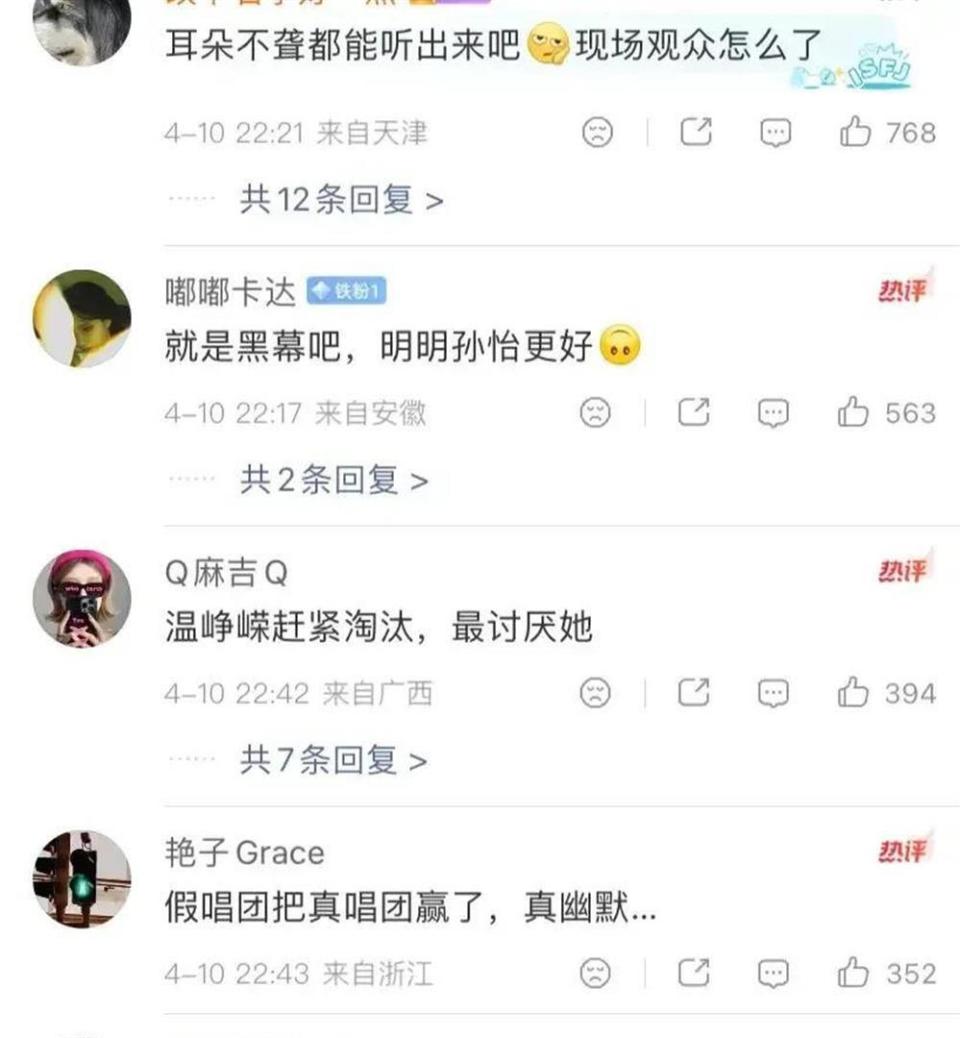Click the dislike face icon under the first comment
The image size is (960, 1038).
597,131
